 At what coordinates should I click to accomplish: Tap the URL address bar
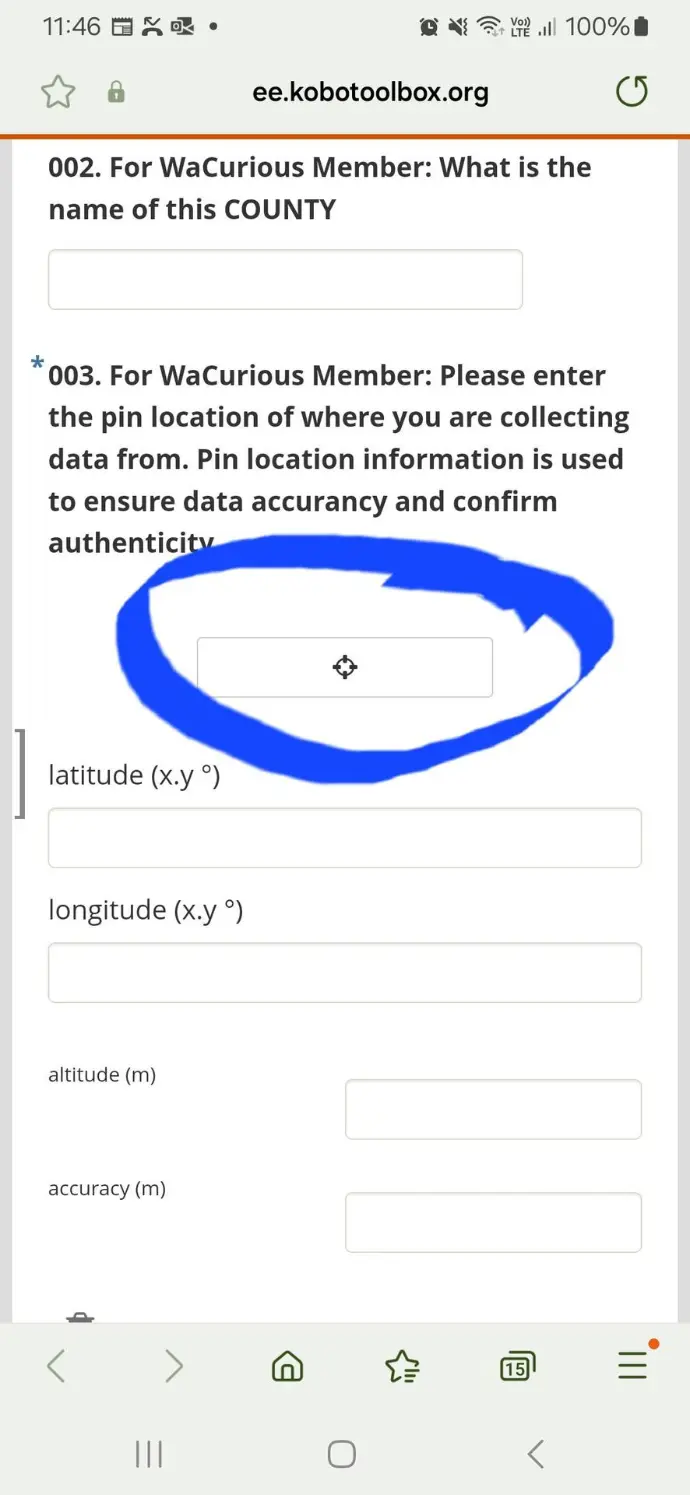(x=370, y=93)
